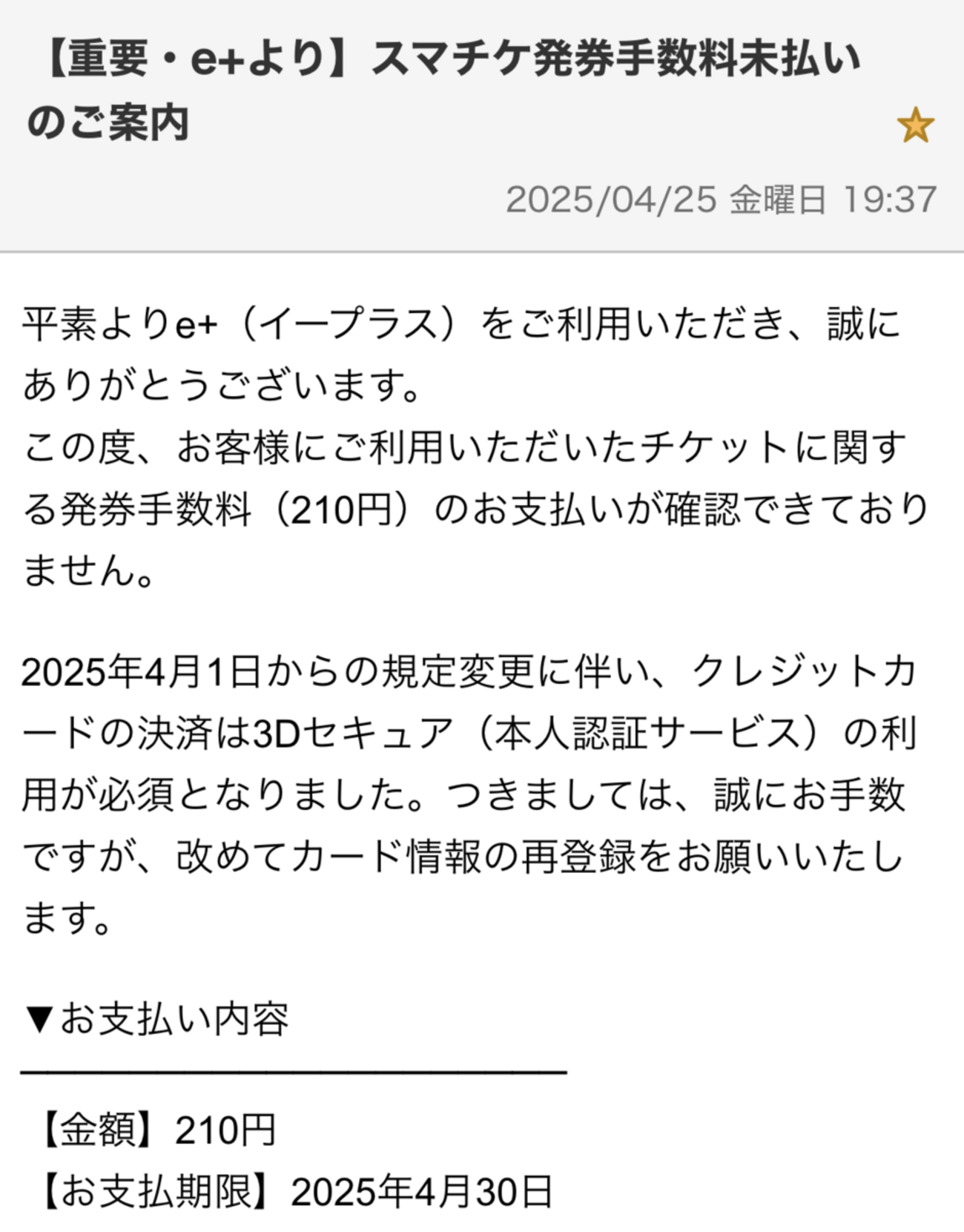Image resolution: width=964 pixels, height=1232 pixels.
Task: Toggle the star on this email
Action: click(915, 125)
